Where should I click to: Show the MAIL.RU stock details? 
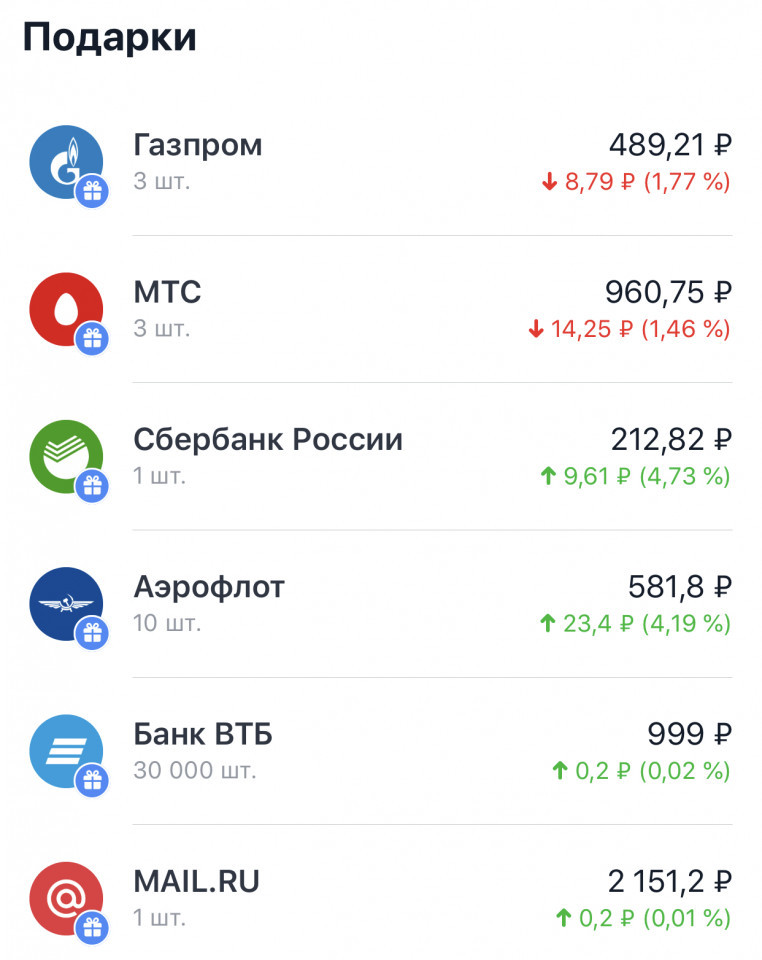click(x=380, y=898)
